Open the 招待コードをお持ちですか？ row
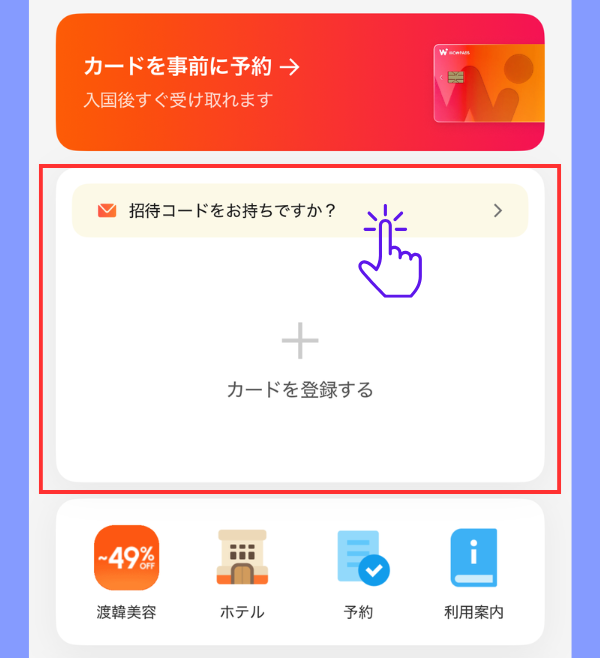 pyautogui.click(x=299, y=211)
